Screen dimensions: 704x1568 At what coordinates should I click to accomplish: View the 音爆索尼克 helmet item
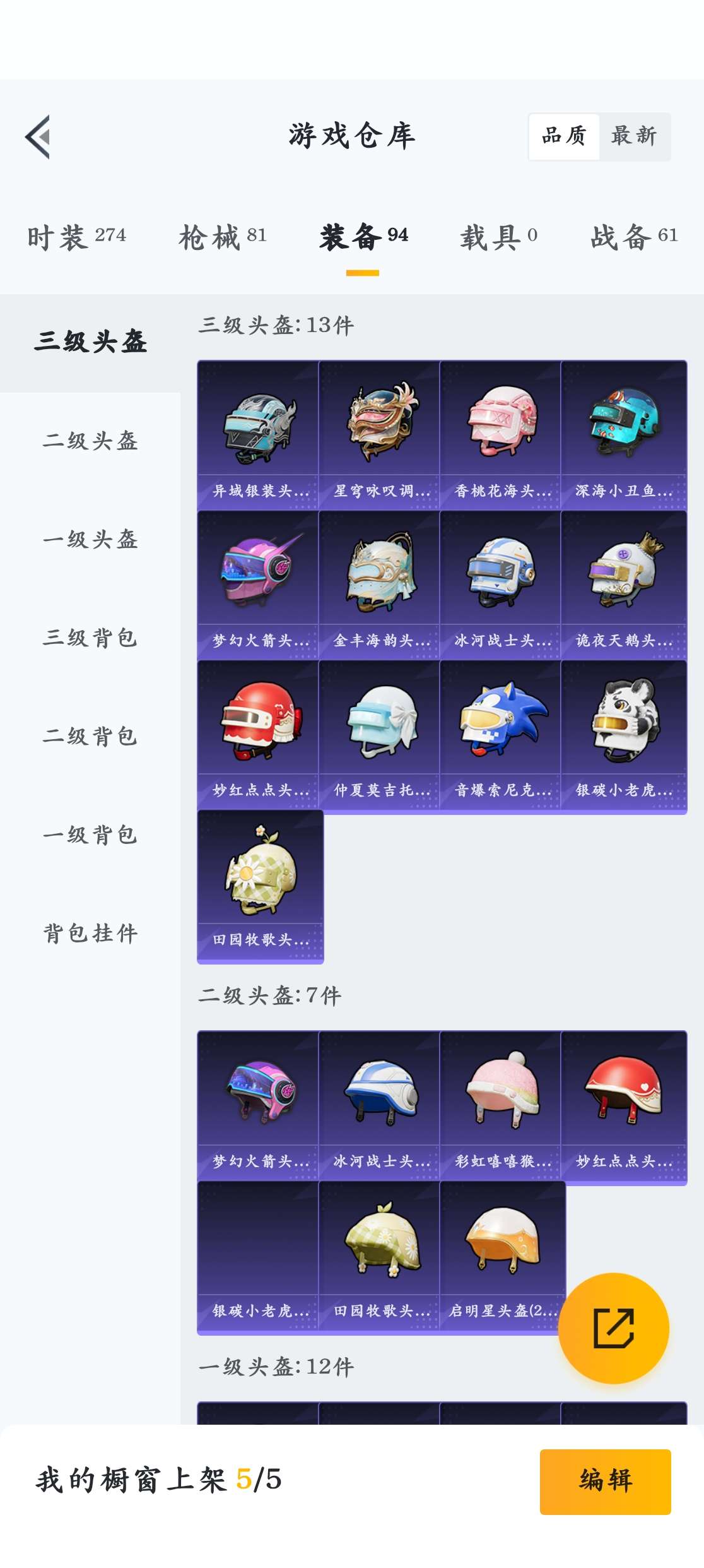pyautogui.click(x=500, y=735)
